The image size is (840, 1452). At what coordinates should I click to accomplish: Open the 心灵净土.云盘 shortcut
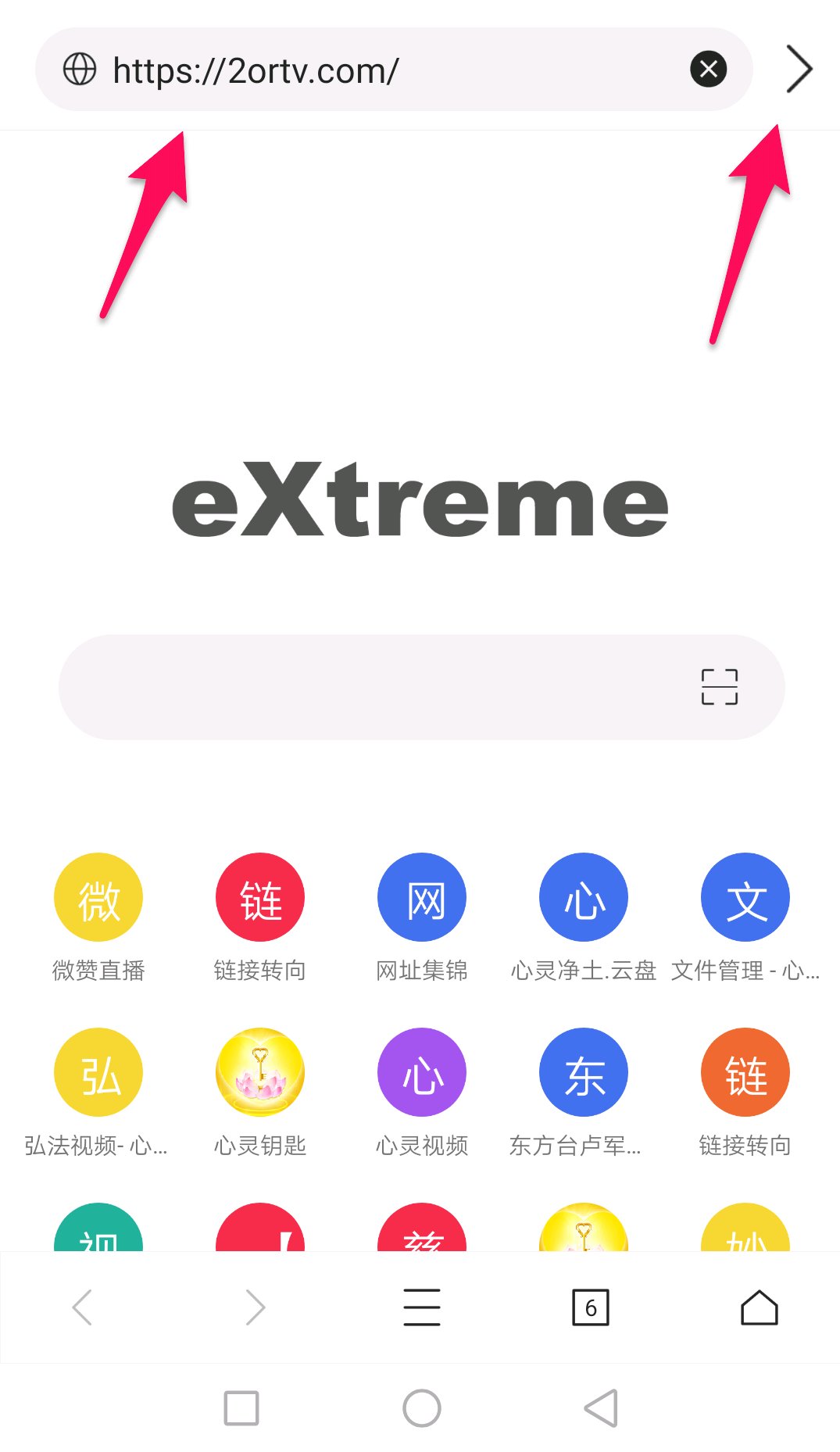[x=584, y=897]
